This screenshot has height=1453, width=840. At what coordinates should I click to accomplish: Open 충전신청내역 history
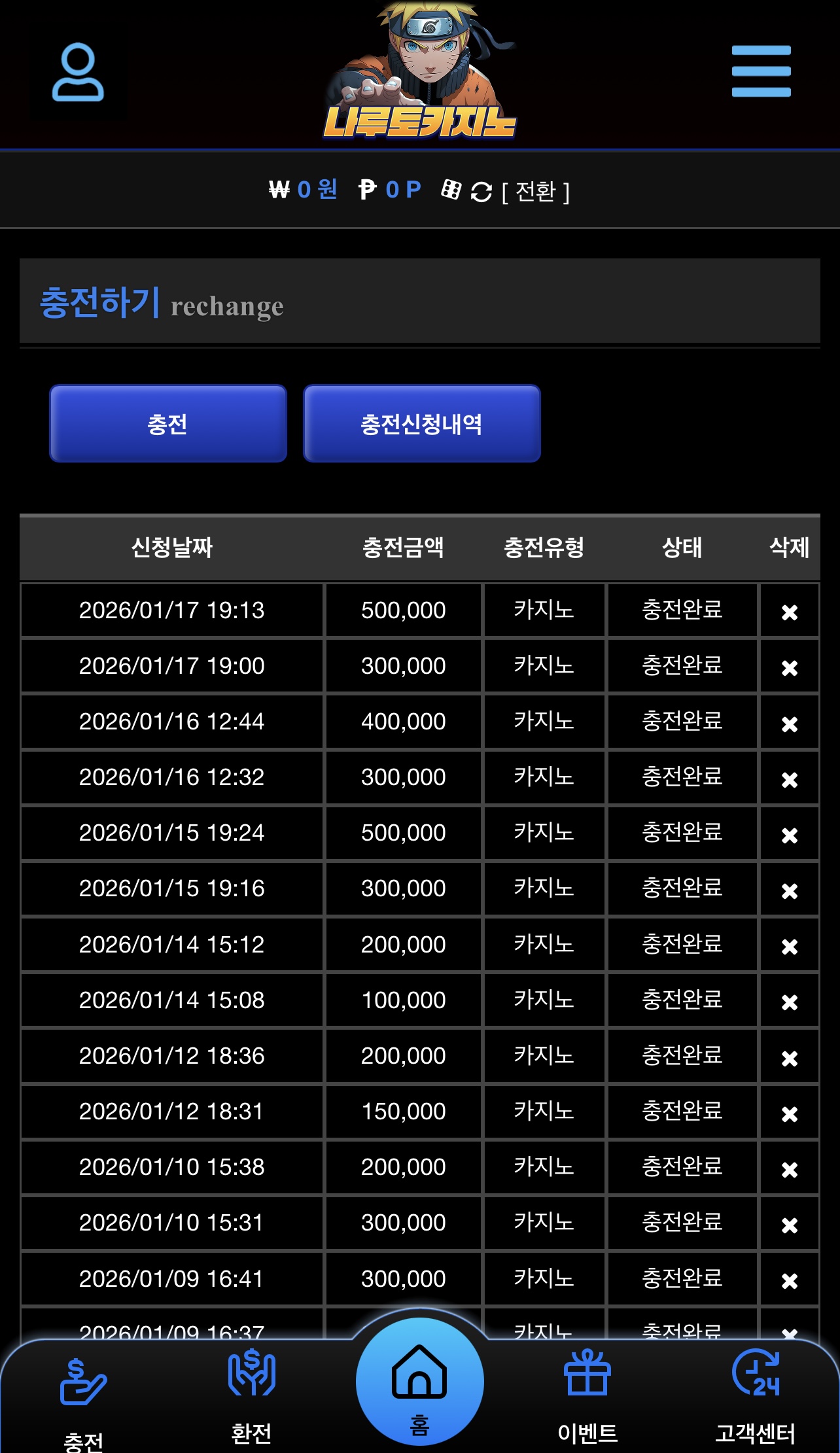(422, 424)
